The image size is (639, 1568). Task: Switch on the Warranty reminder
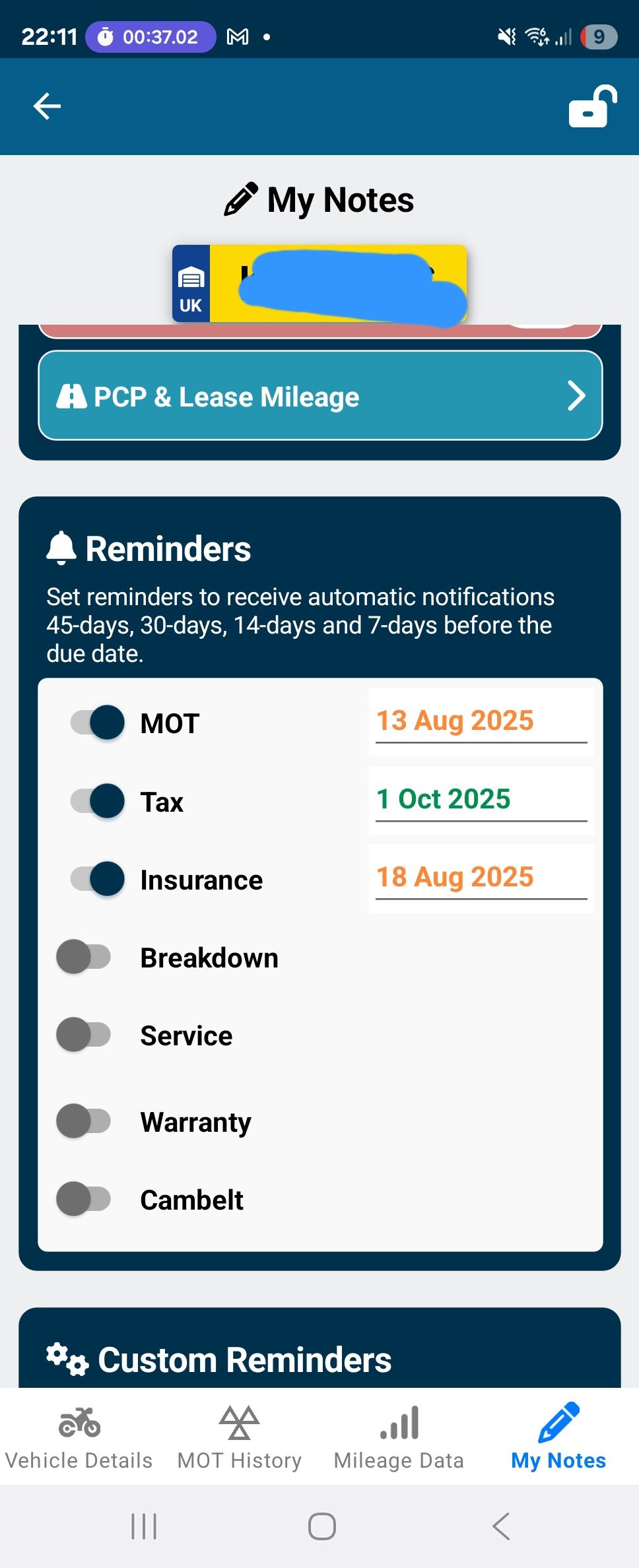[84, 1121]
